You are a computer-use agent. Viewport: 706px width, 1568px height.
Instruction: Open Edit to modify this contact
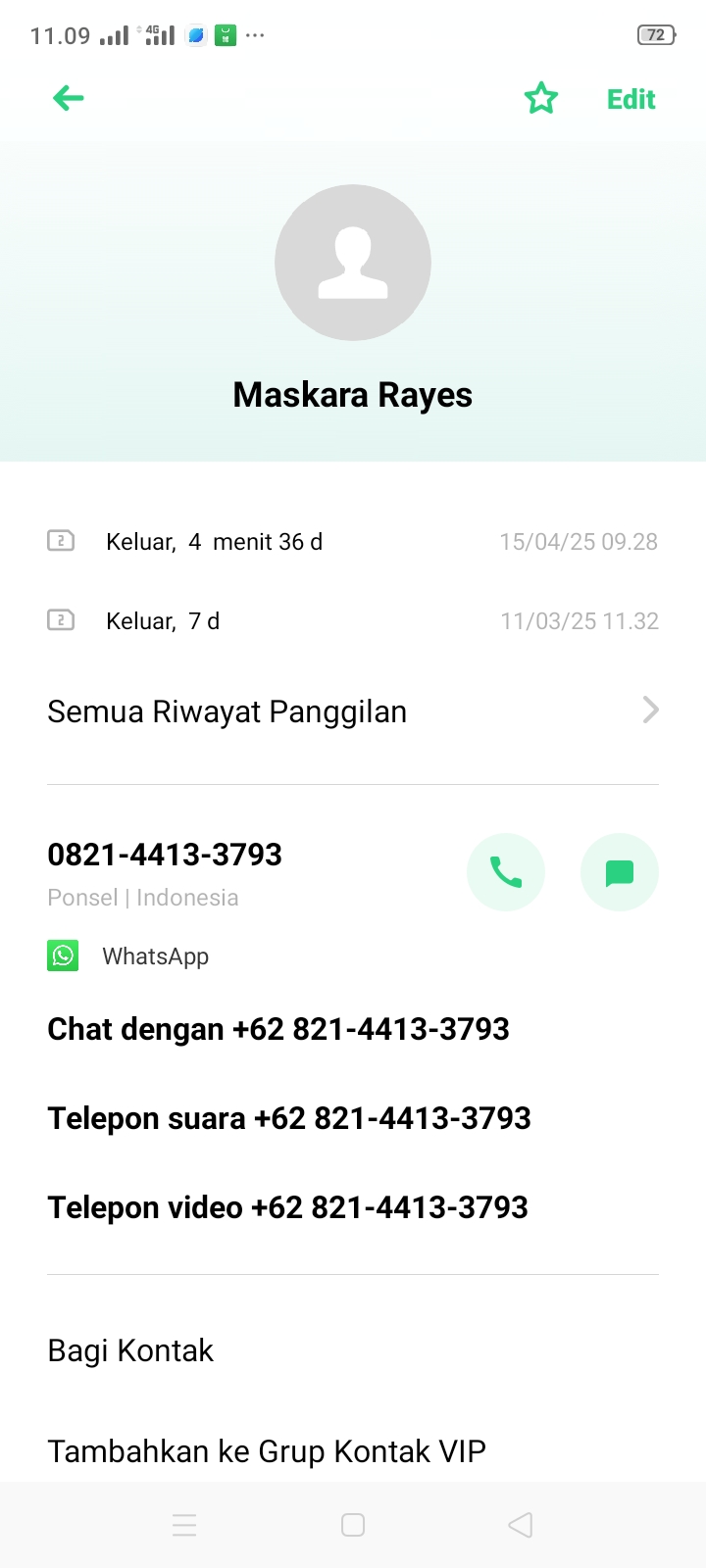630,98
